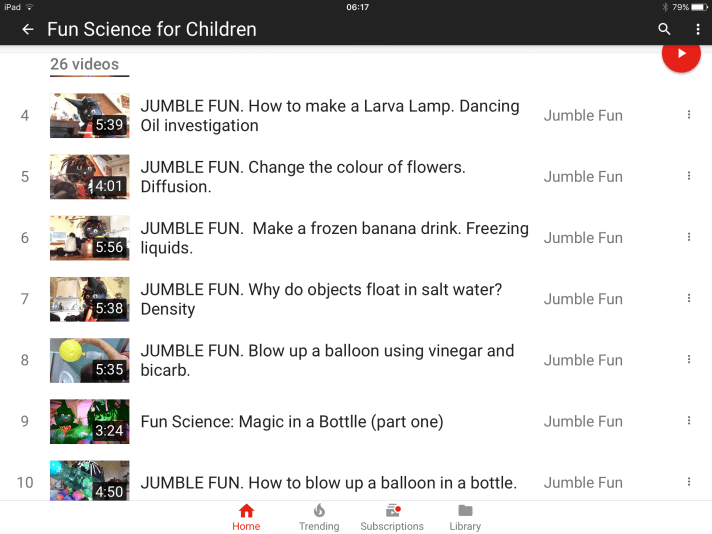Image resolution: width=712 pixels, height=534 pixels.
Task: Switch to the Subscriptions tab
Action: [392, 517]
